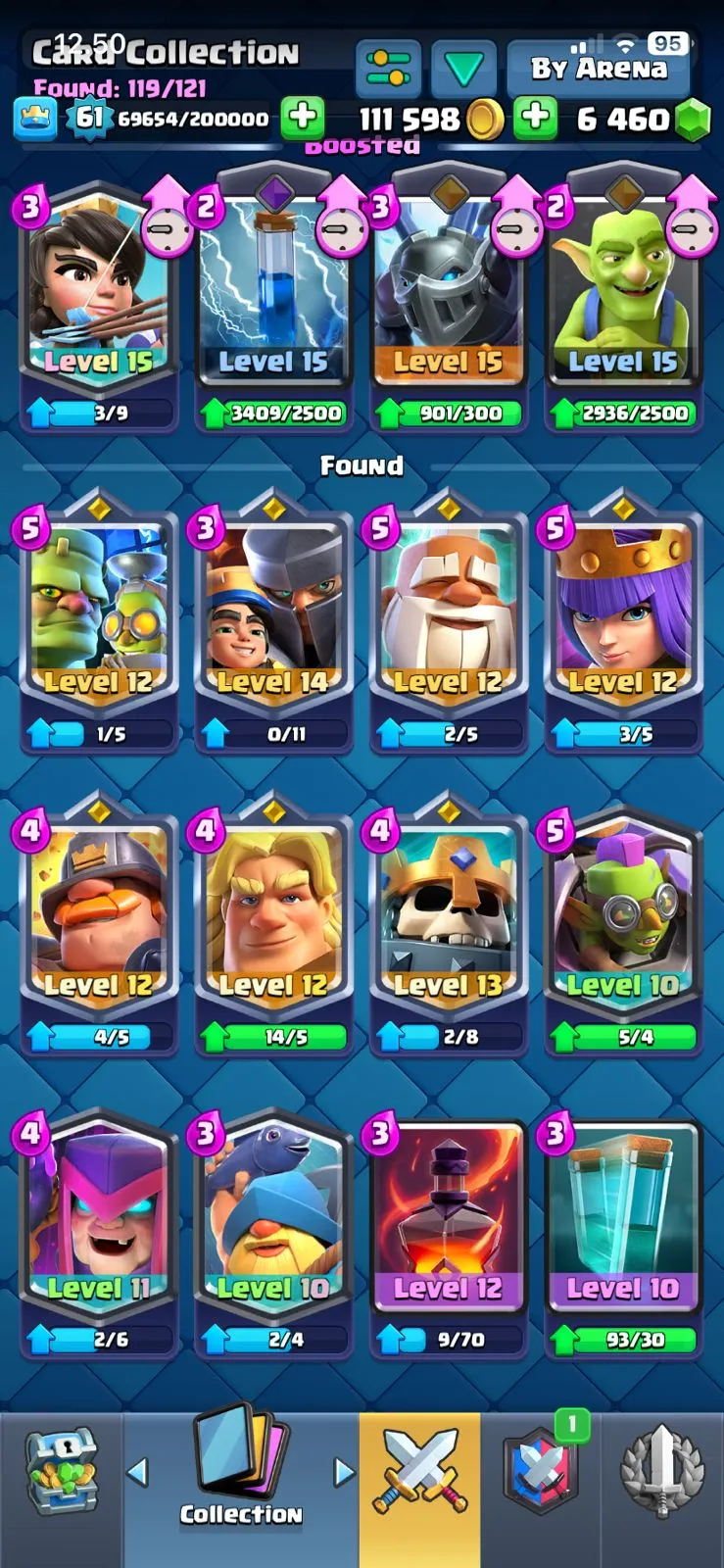Tap the plus button to add gold
Screen dimensions: 724x1568
coord(303,118)
